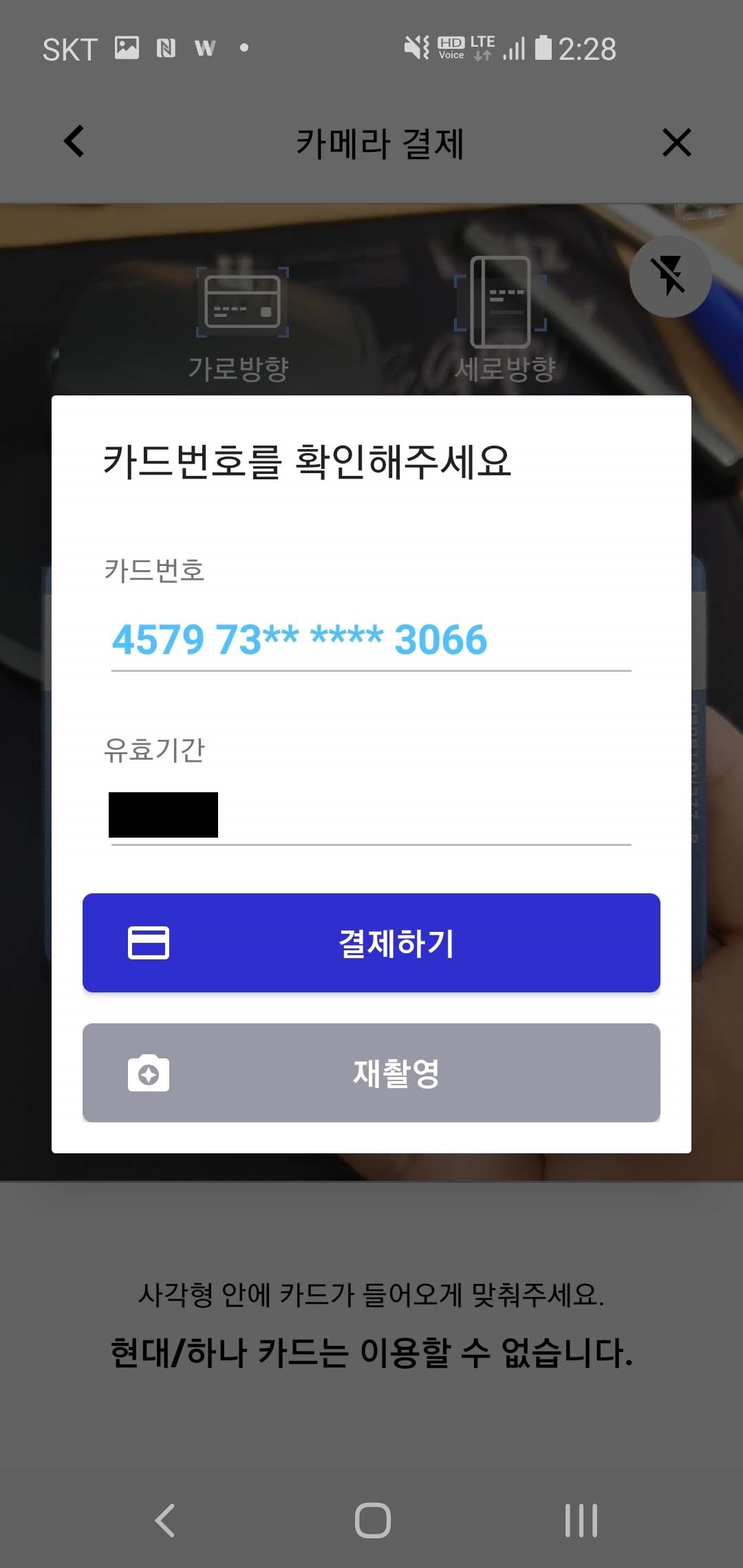This screenshot has height=1568, width=743.
Task: Tap the system back button
Action: 165,1520
